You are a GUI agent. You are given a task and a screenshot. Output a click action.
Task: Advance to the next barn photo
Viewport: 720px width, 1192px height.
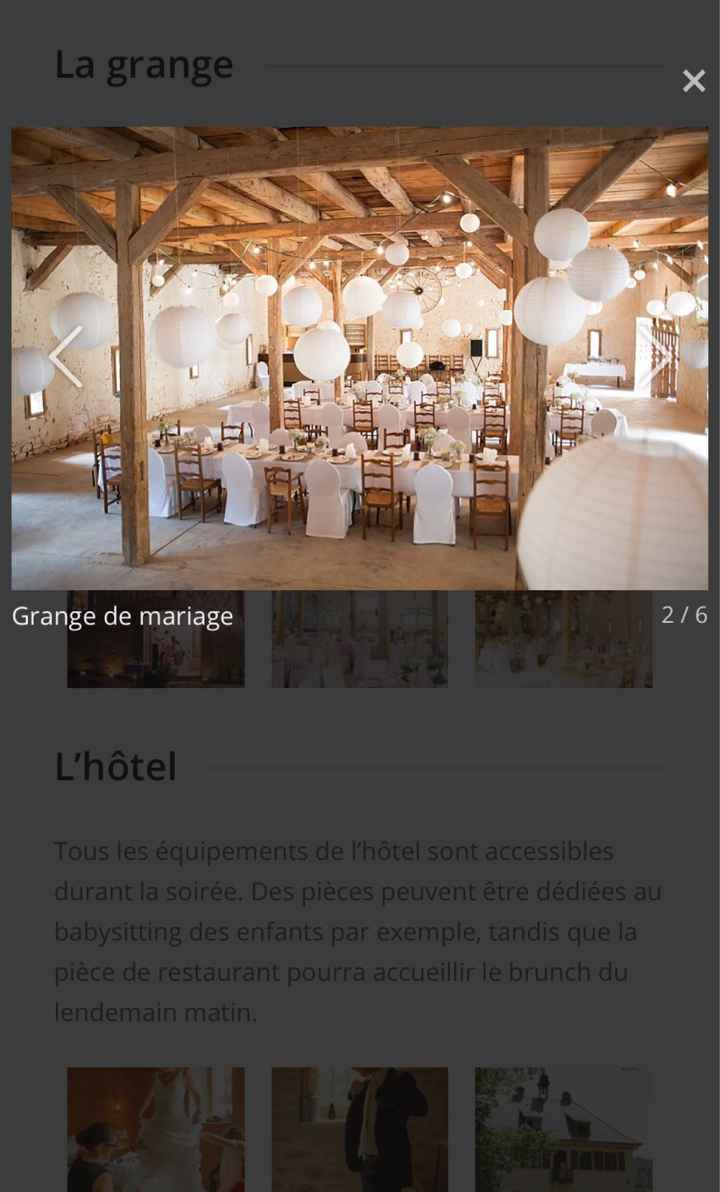coord(656,357)
